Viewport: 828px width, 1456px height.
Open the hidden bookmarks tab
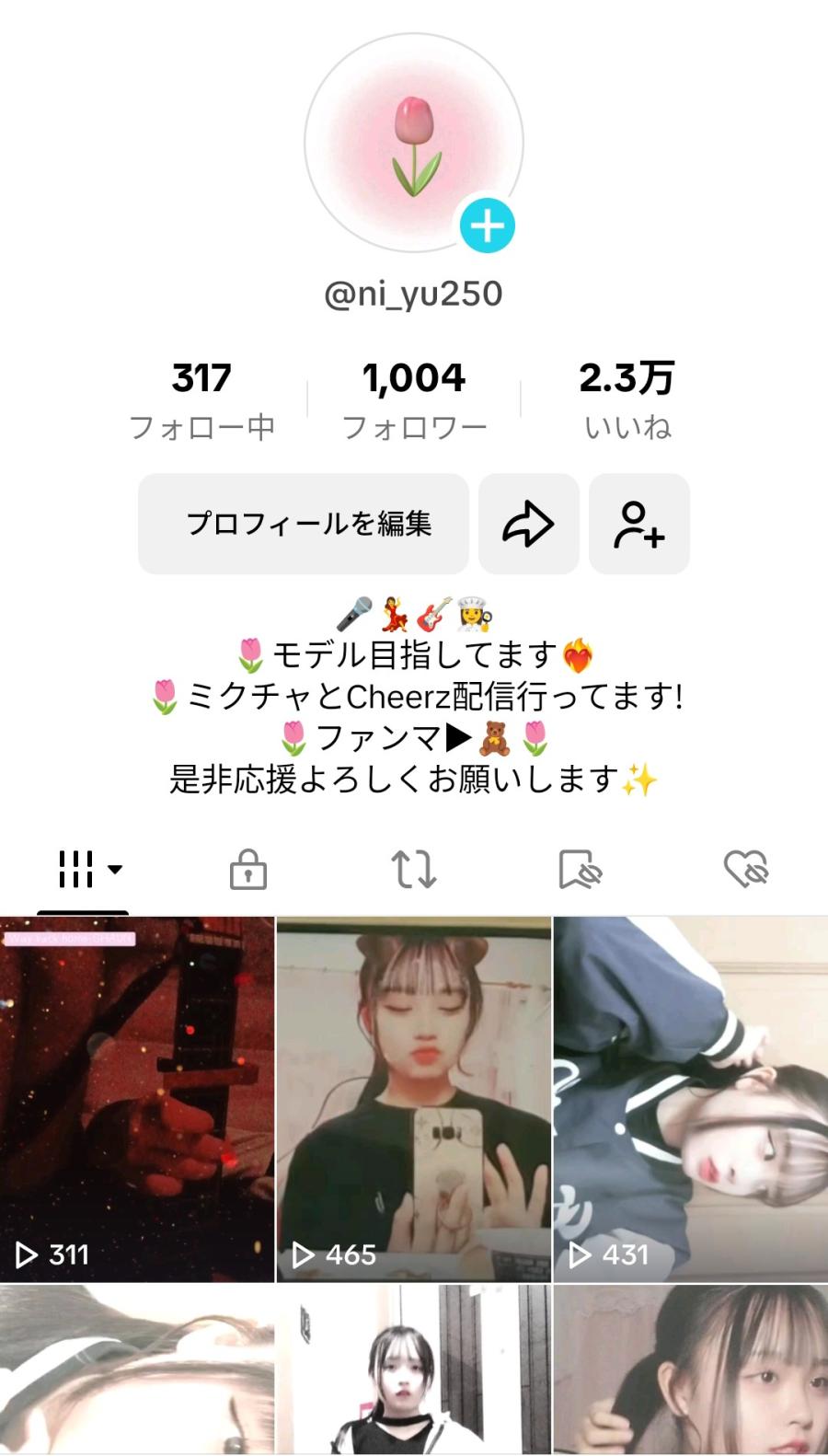[580, 869]
